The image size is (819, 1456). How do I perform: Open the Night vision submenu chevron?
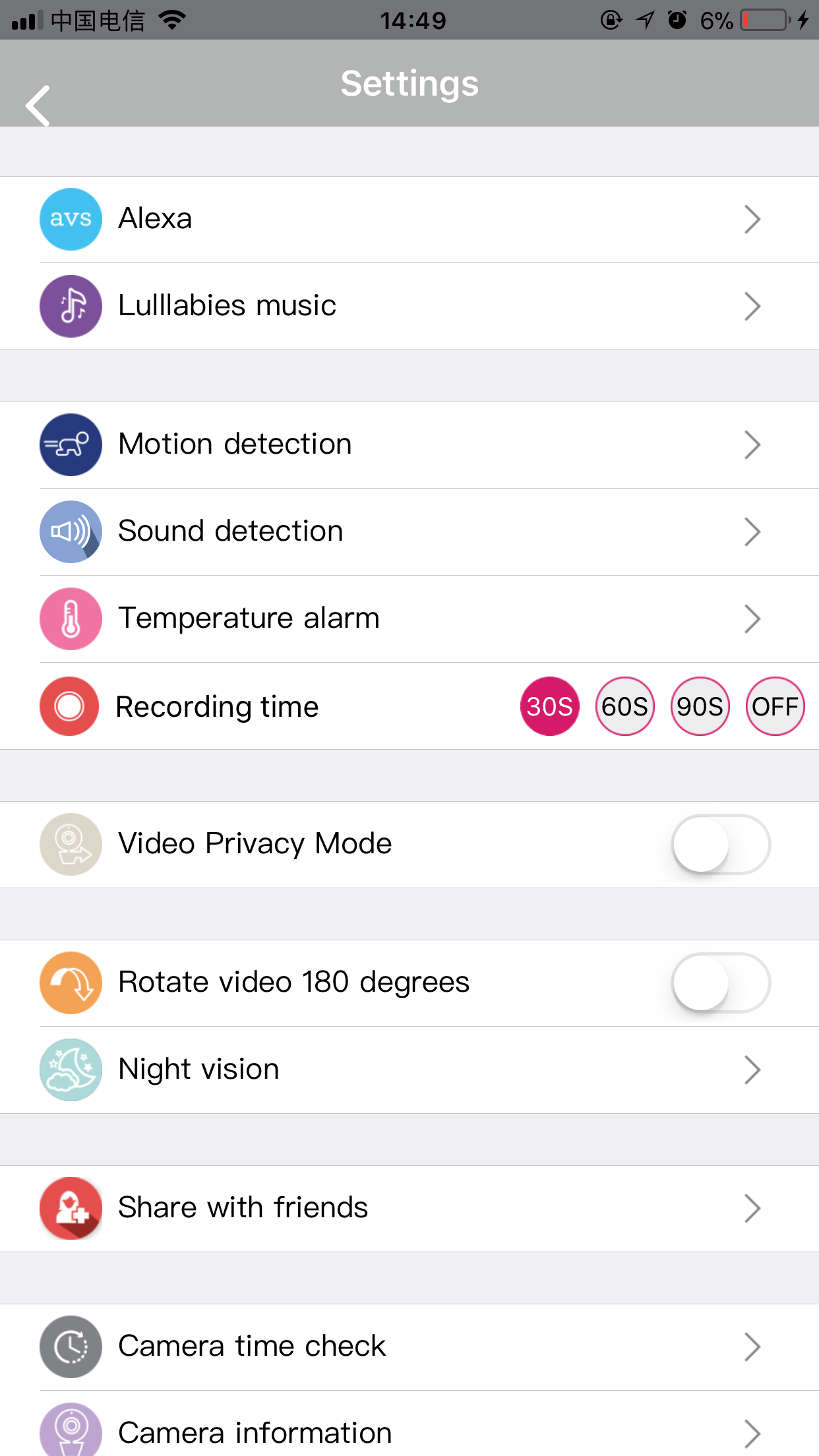[752, 1070]
